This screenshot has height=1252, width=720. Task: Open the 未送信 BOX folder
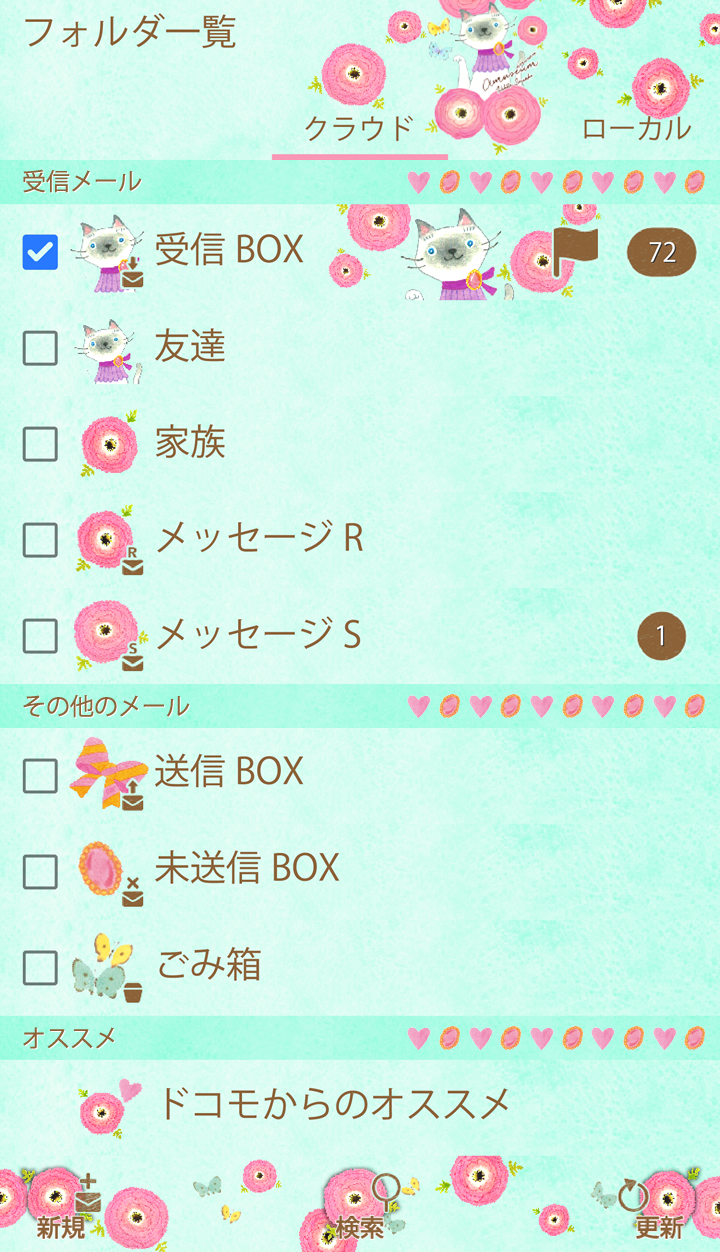click(247, 868)
